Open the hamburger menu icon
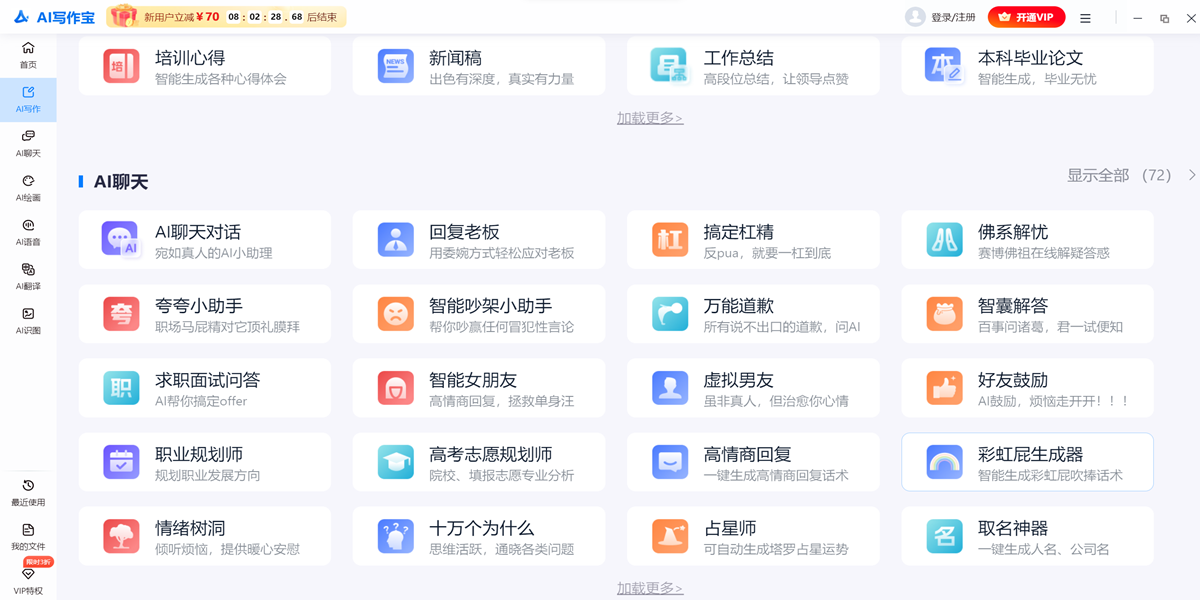 [1085, 18]
